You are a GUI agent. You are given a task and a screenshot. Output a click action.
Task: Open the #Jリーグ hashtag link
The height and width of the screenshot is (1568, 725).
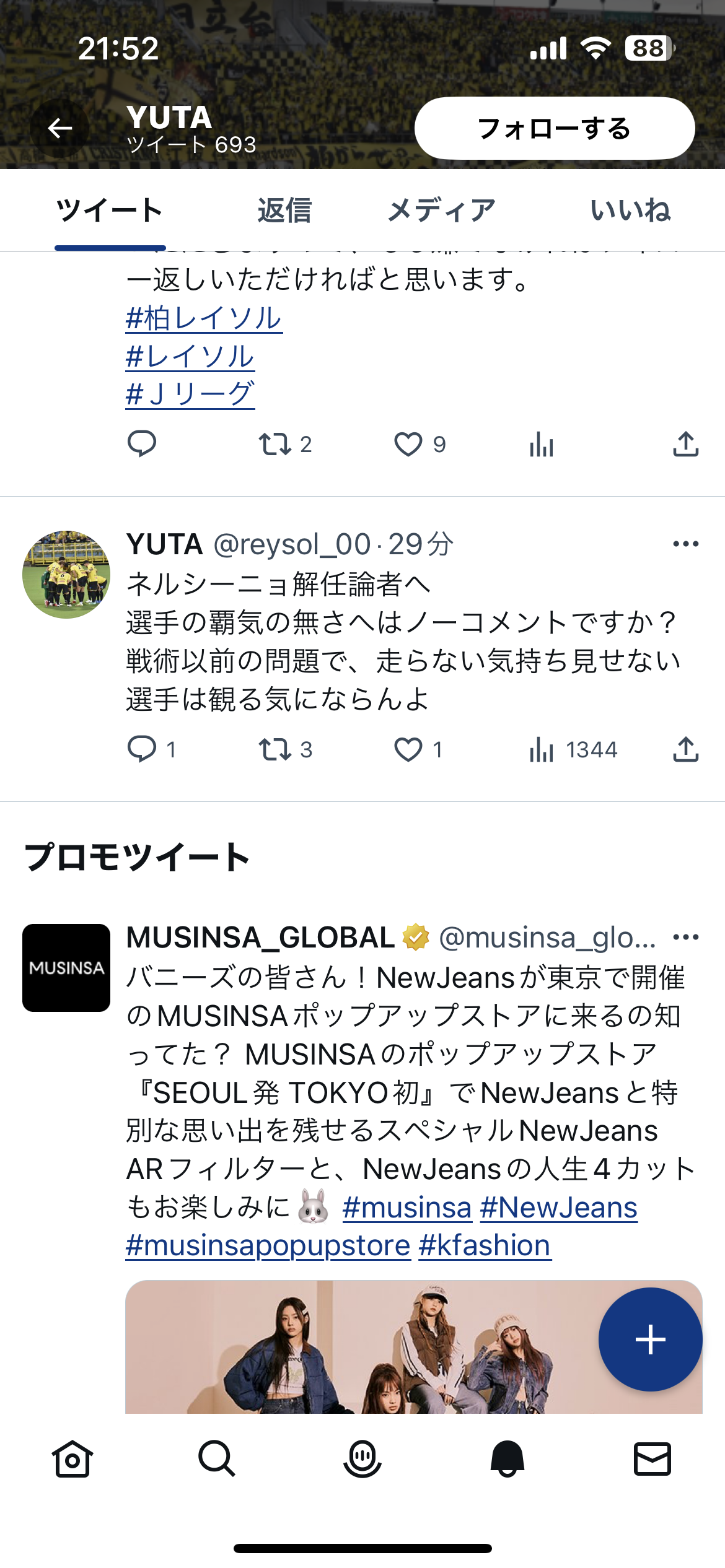pos(190,394)
